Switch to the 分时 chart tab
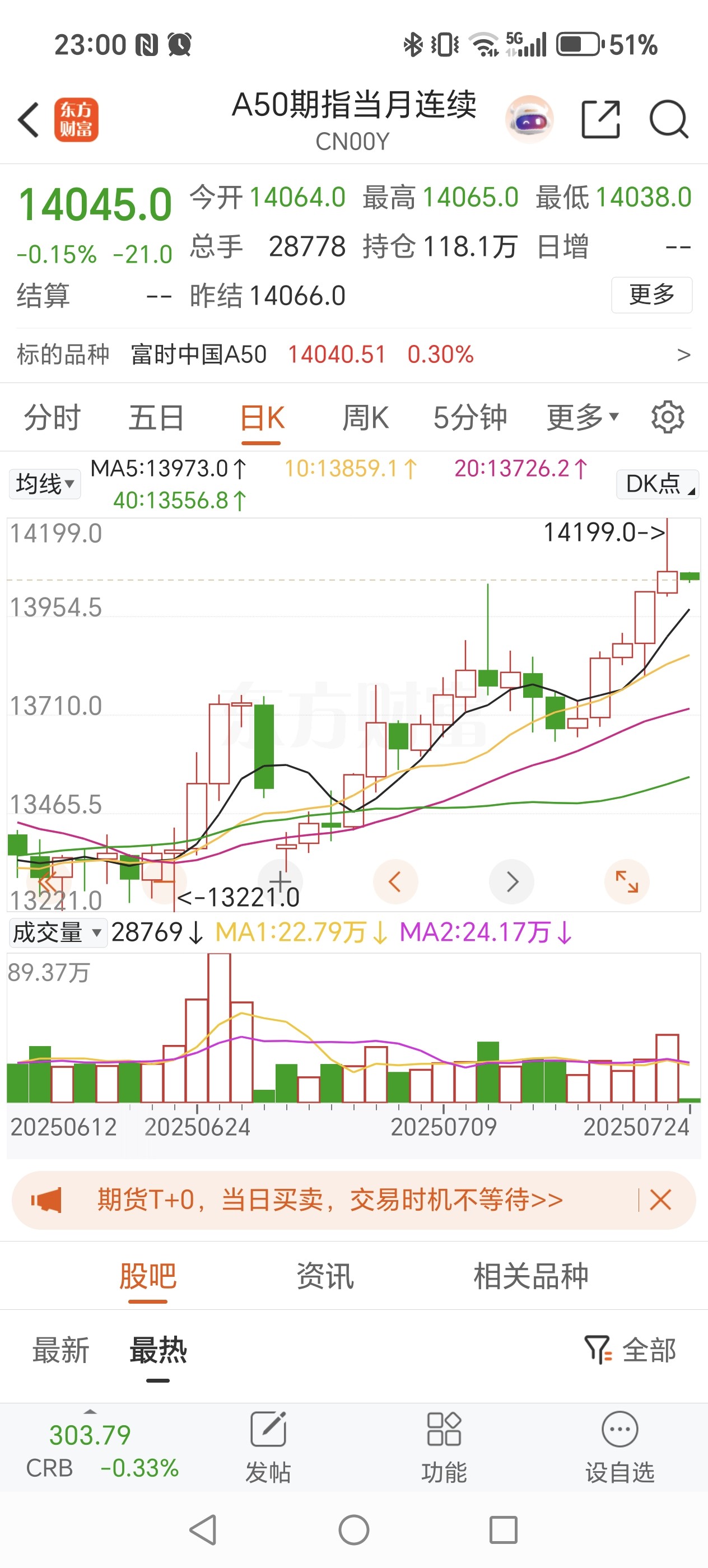 point(52,418)
